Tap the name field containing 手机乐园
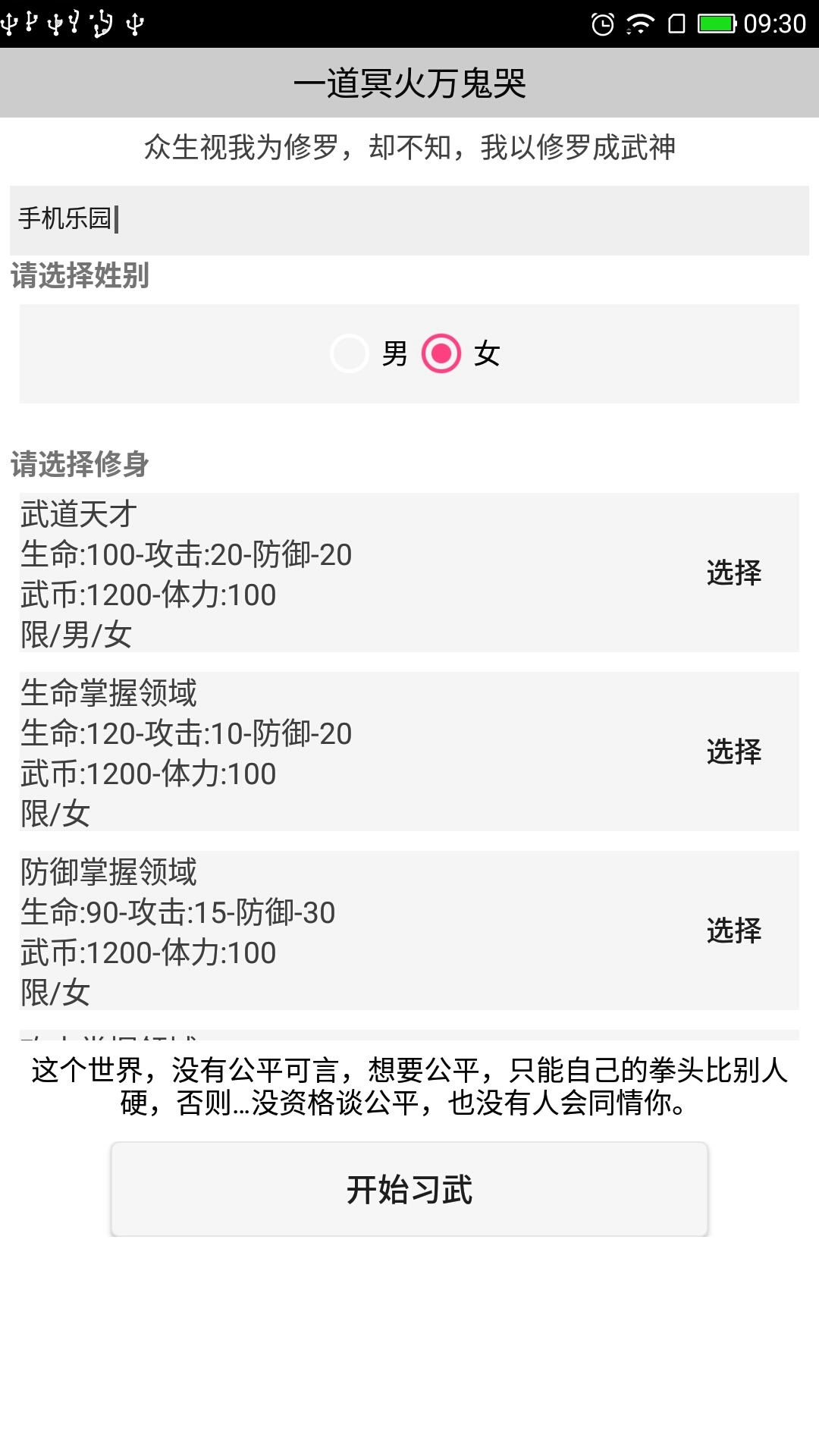This screenshot has width=819, height=1456. (x=409, y=220)
